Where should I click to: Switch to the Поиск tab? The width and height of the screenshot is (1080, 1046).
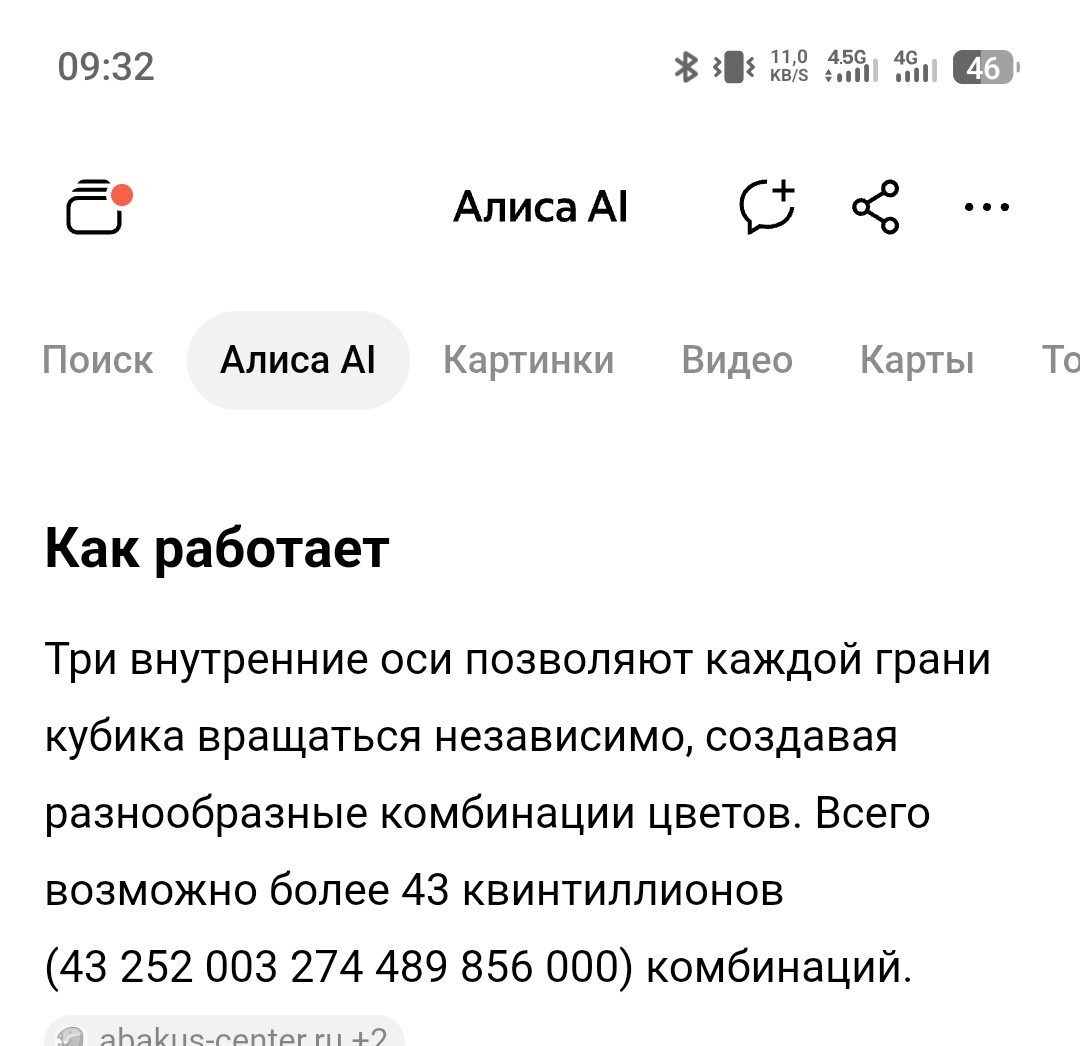click(97, 360)
